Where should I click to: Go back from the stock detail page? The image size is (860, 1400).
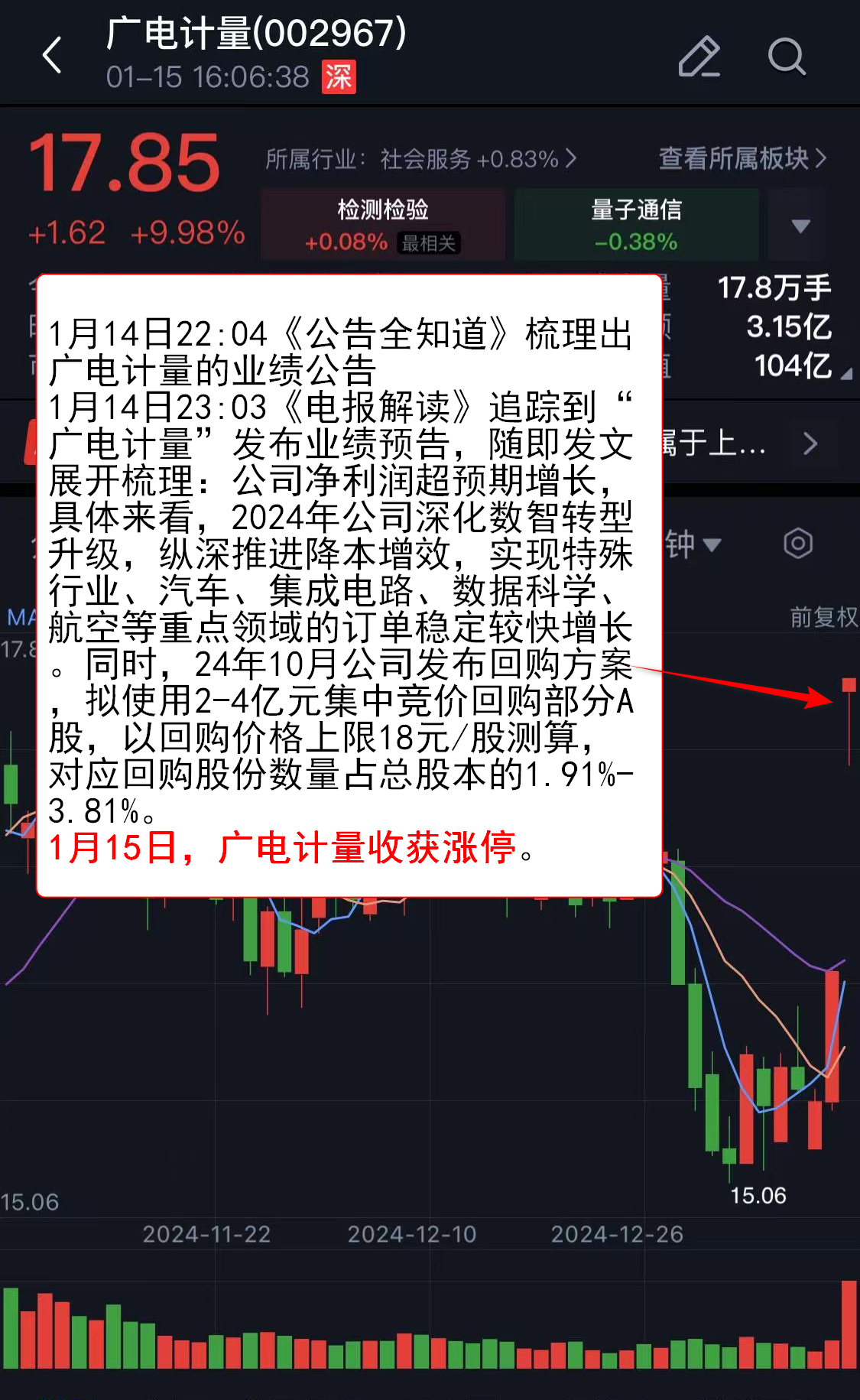[x=52, y=56]
